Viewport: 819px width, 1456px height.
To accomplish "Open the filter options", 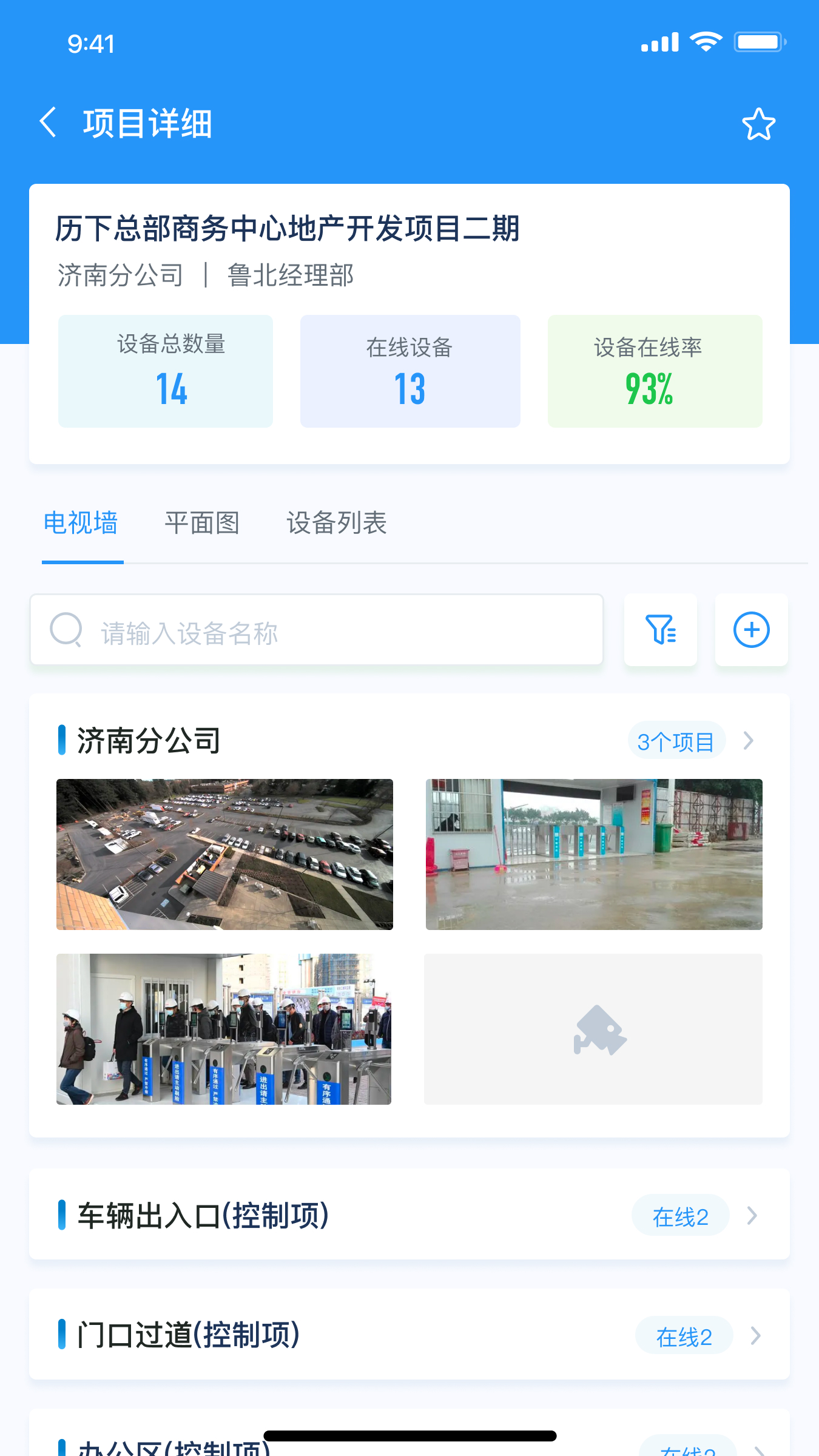I will coord(660,630).
